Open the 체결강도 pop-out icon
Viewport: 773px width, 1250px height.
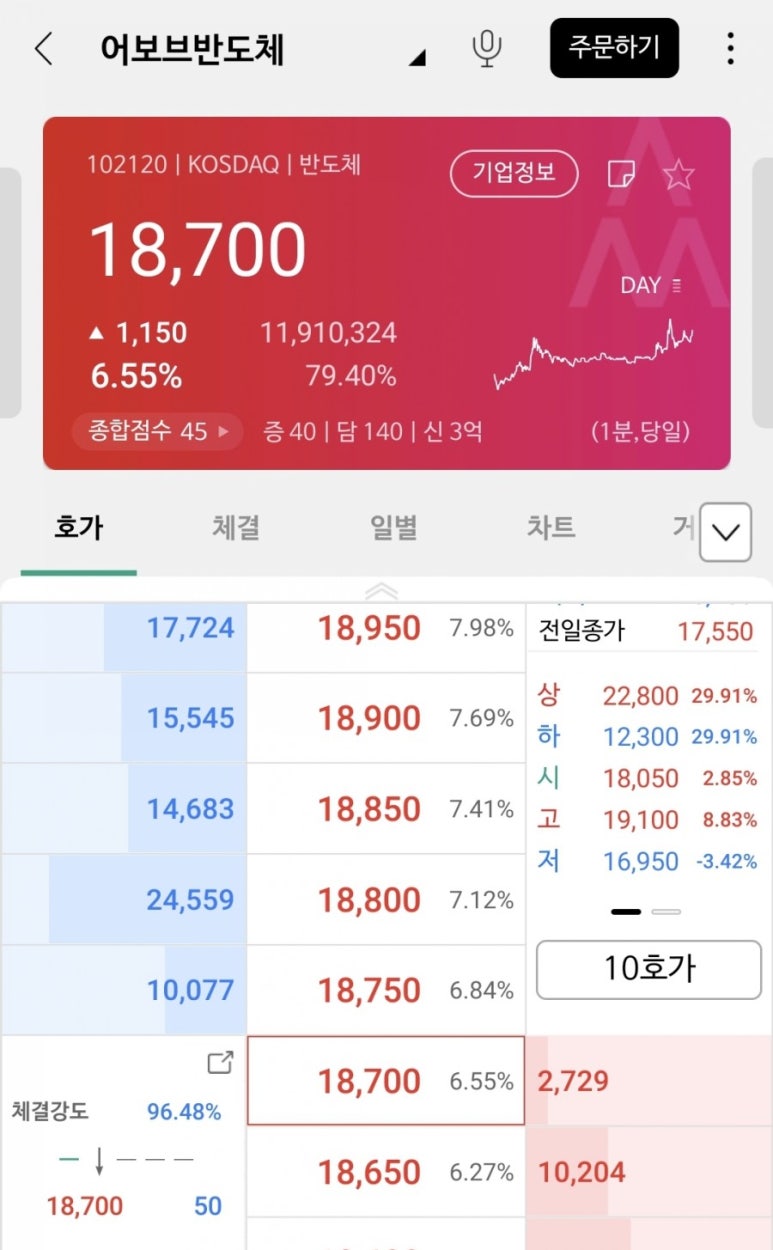pos(220,1063)
